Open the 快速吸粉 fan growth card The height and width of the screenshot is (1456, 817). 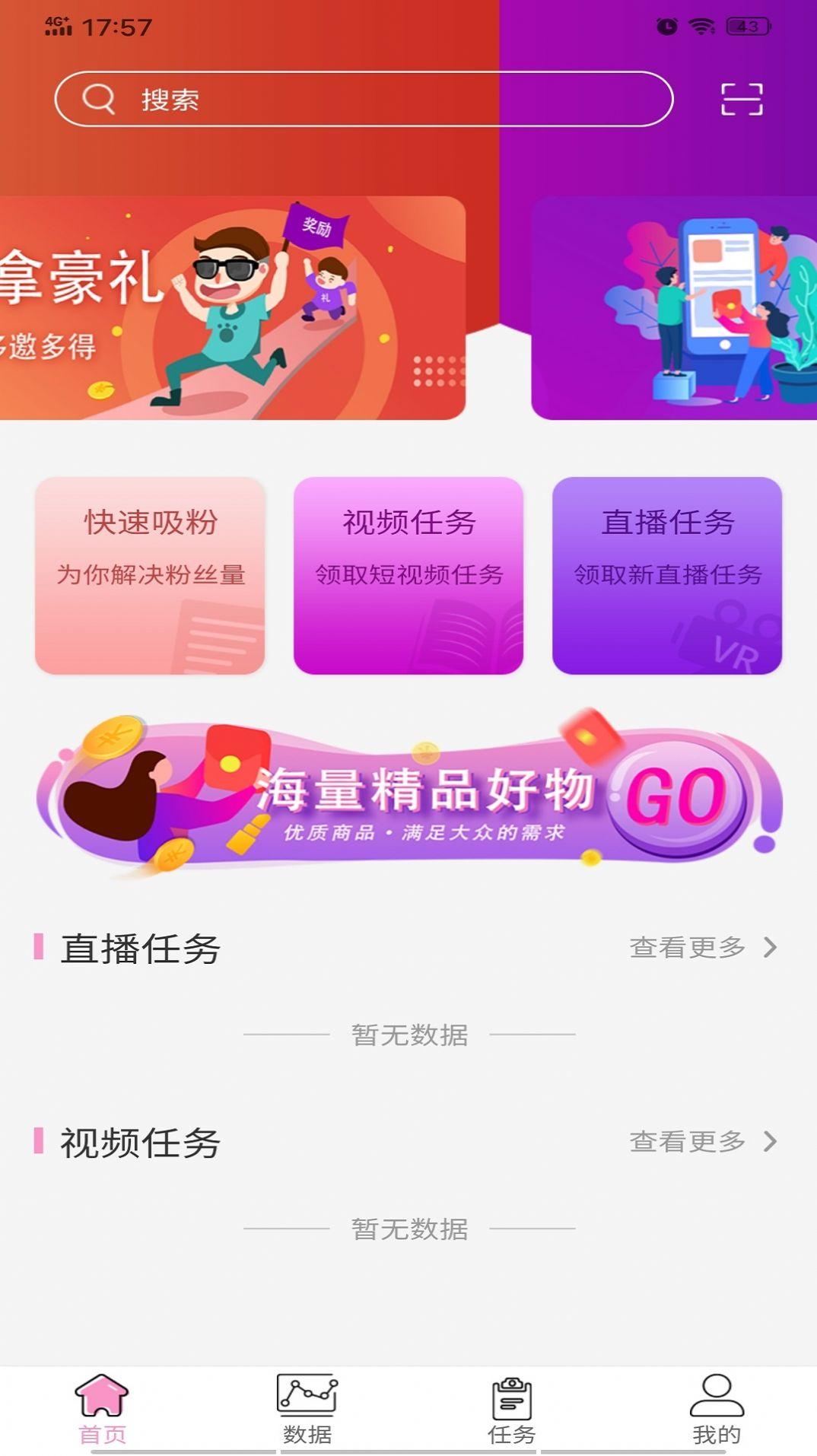[150, 573]
